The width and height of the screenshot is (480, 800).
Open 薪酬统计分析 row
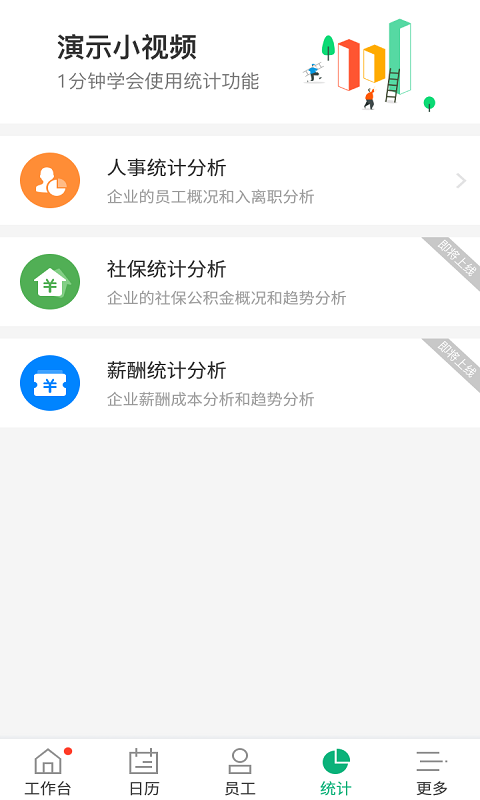[240, 383]
